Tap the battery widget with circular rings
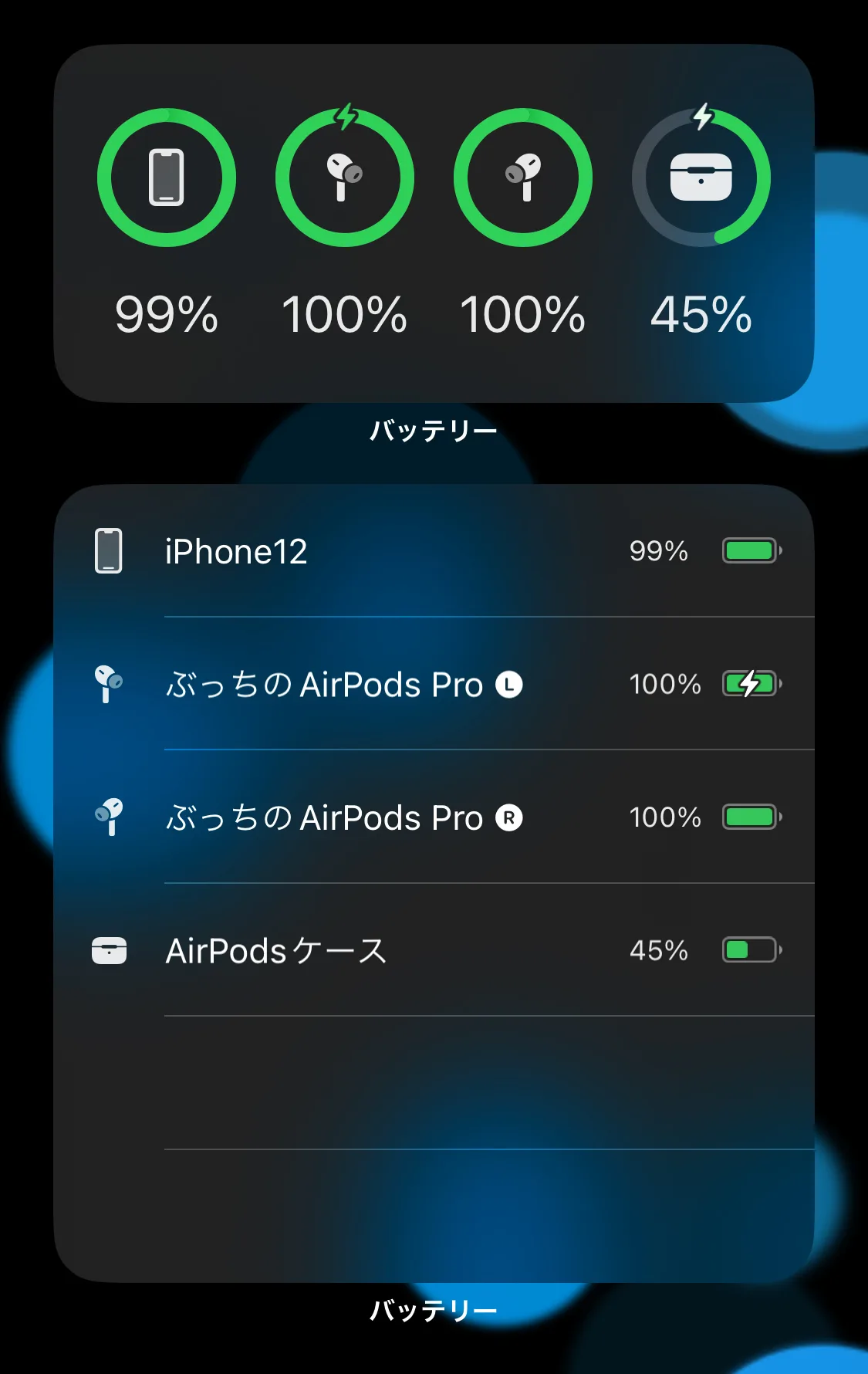Screen dimensions: 868x1374 434,224
